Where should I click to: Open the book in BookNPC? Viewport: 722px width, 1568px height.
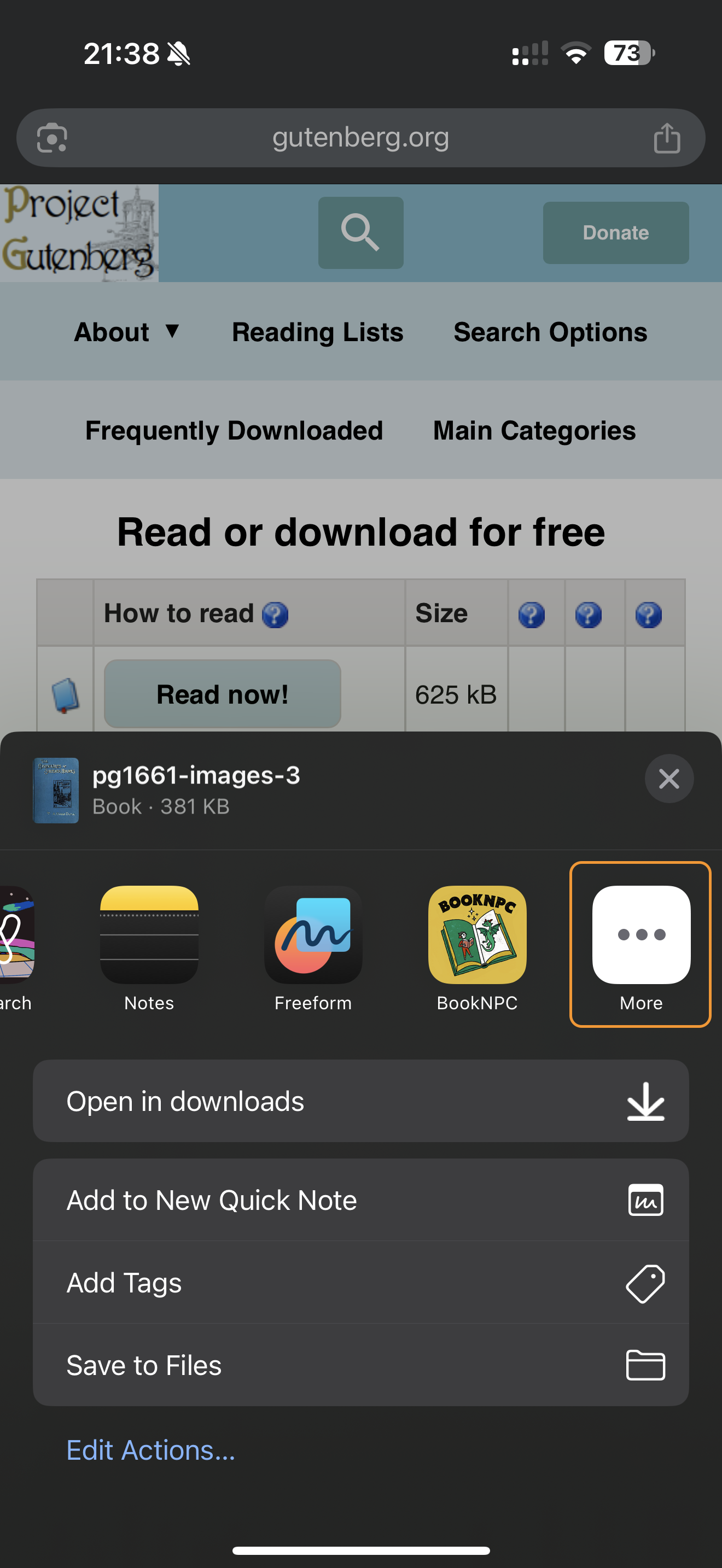tap(478, 947)
